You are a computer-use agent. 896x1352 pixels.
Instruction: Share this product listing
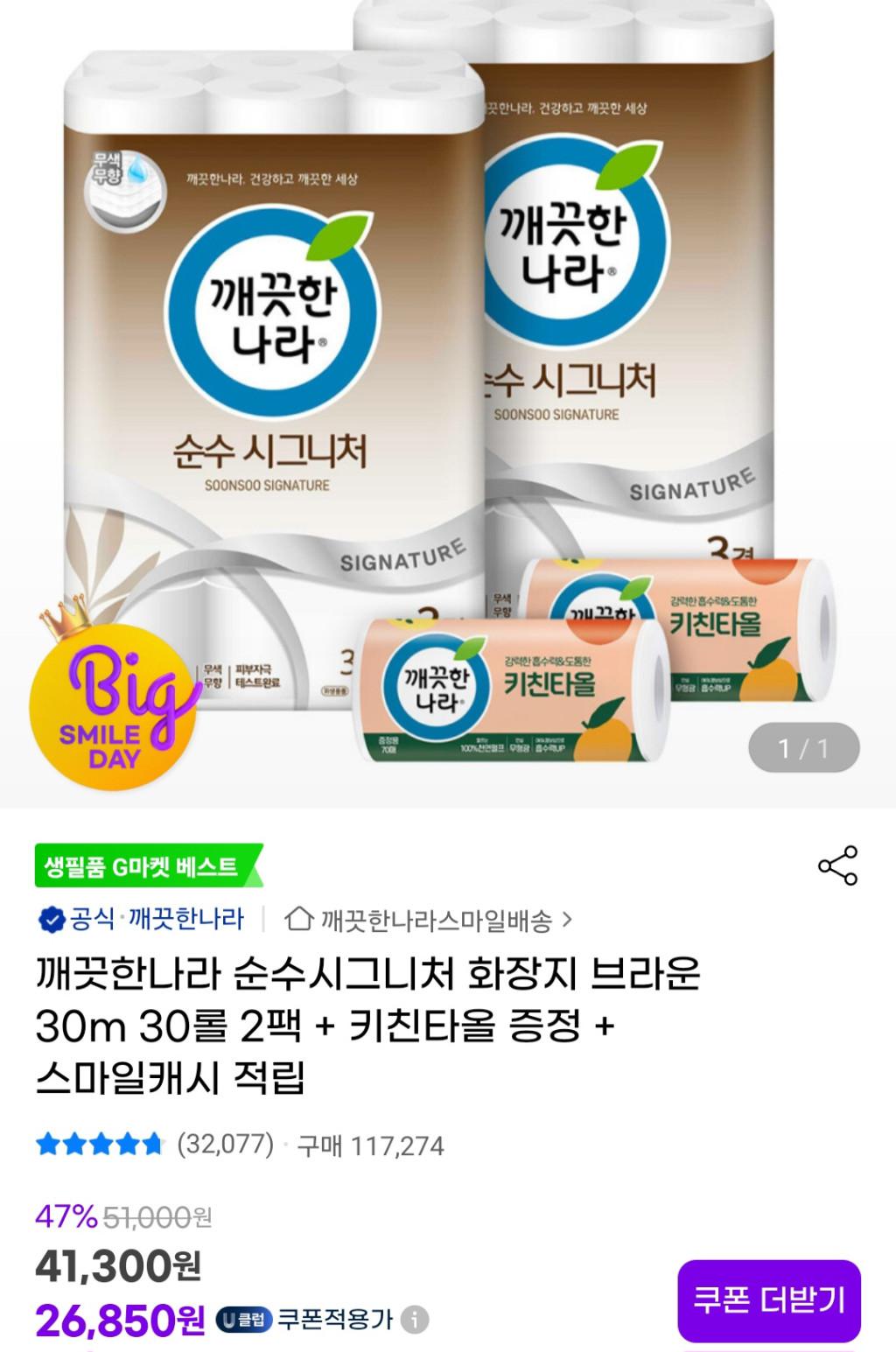tap(837, 865)
